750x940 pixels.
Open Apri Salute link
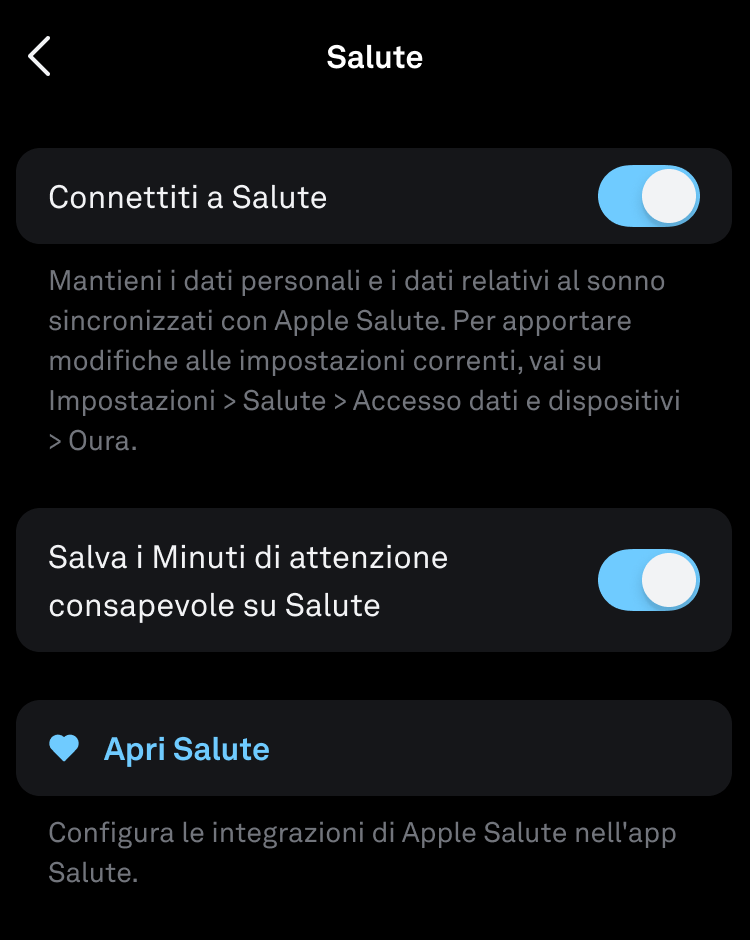point(186,749)
